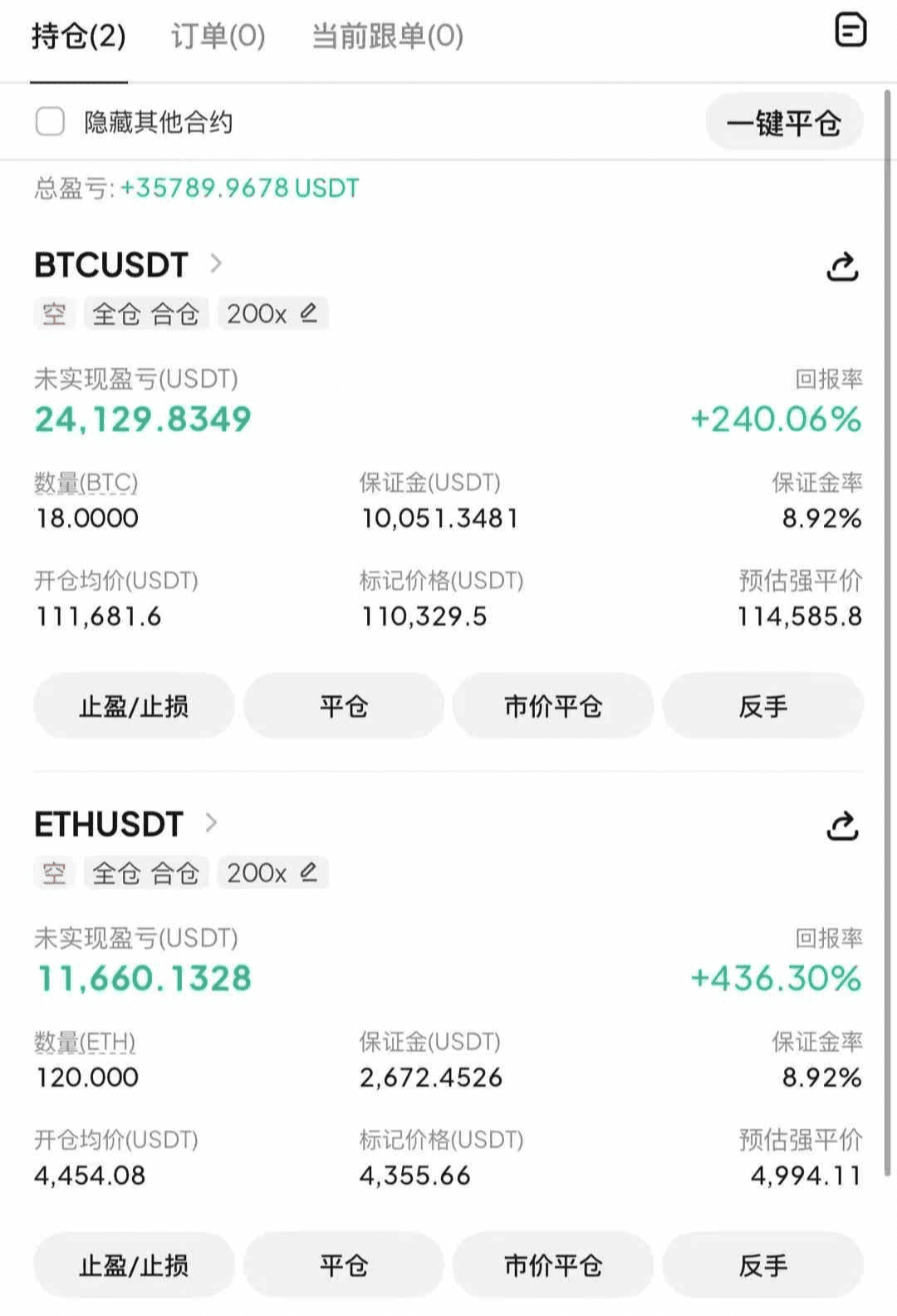
Task: Set 止盈/止损 for ETHUSDT
Action: click(134, 1265)
